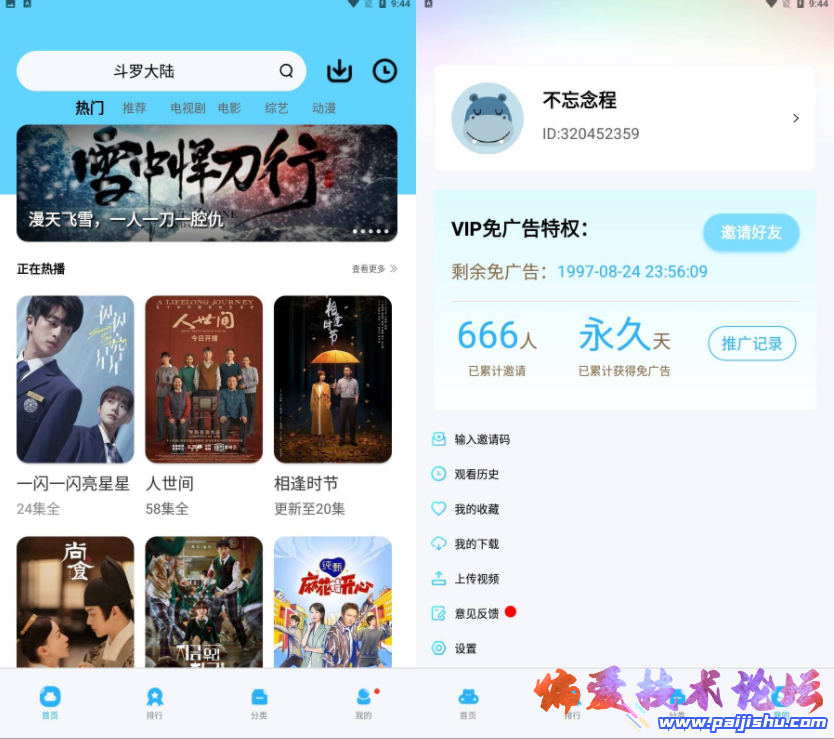Select the 电影 tab
This screenshot has height=739, width=834.
click(x=229, y=108)
